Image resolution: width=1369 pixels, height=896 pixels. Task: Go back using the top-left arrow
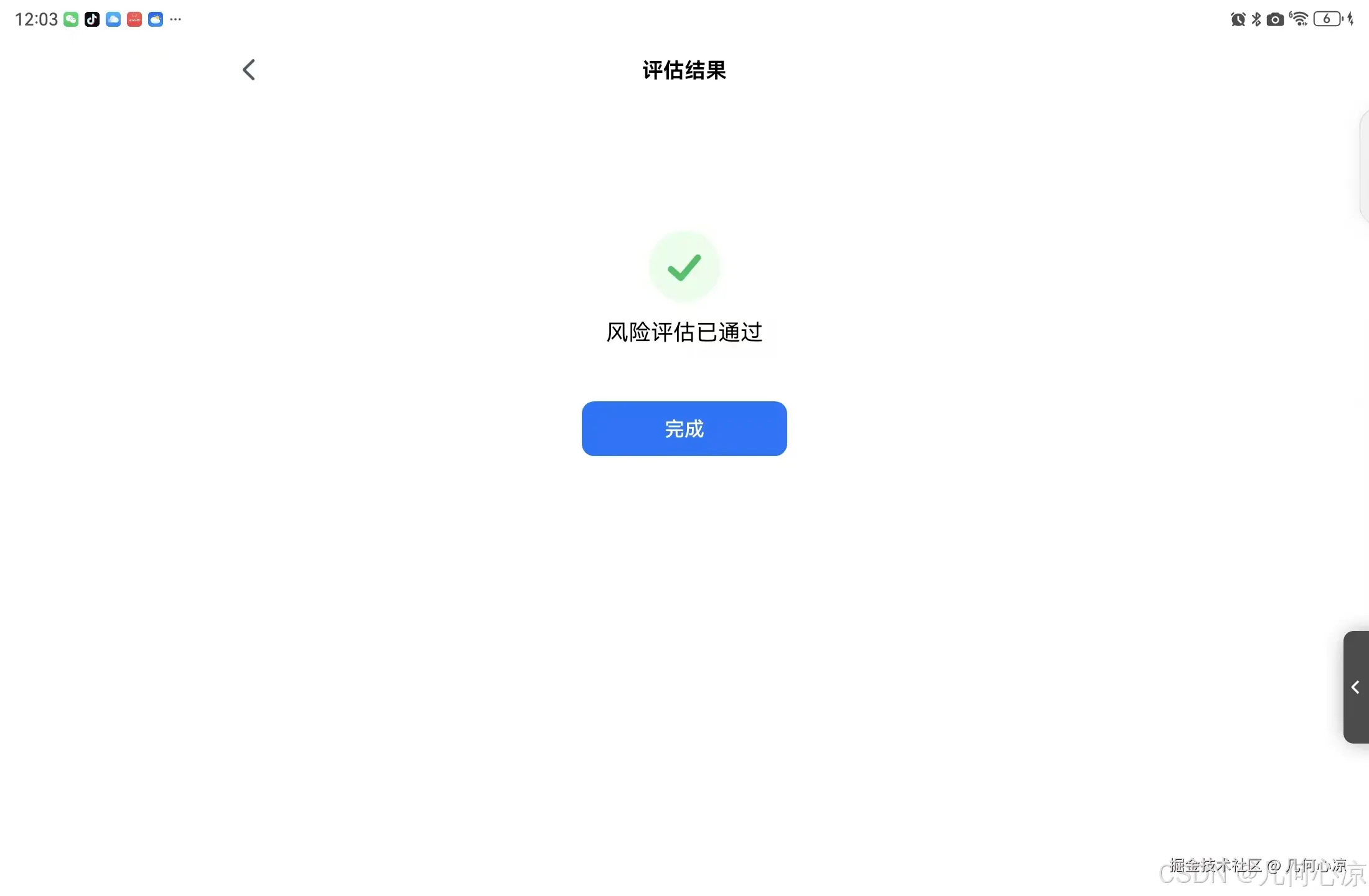tap(249, 70)
